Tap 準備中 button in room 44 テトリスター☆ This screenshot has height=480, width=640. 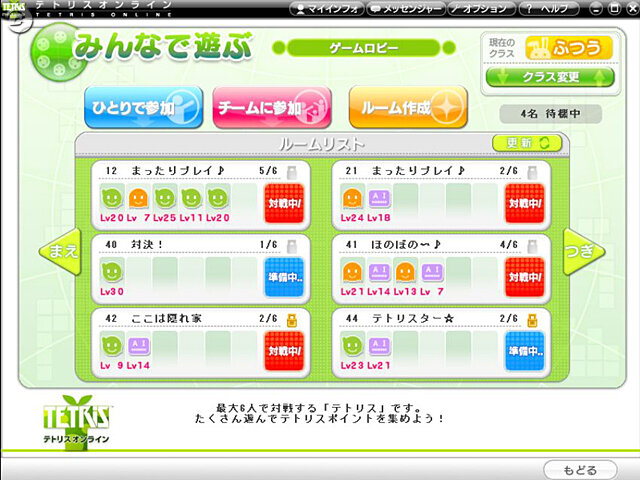[x=524, y=351]
